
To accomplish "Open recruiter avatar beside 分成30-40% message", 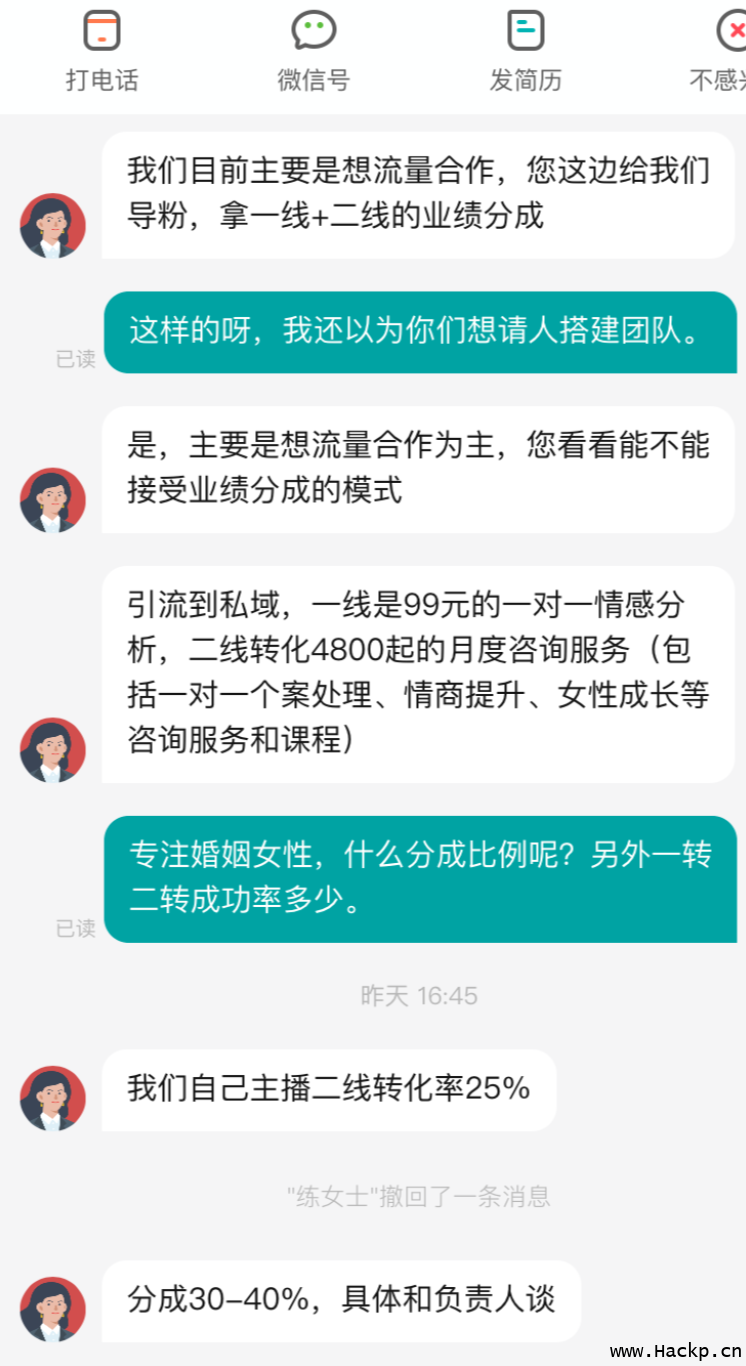I will tap(52, 1308).
